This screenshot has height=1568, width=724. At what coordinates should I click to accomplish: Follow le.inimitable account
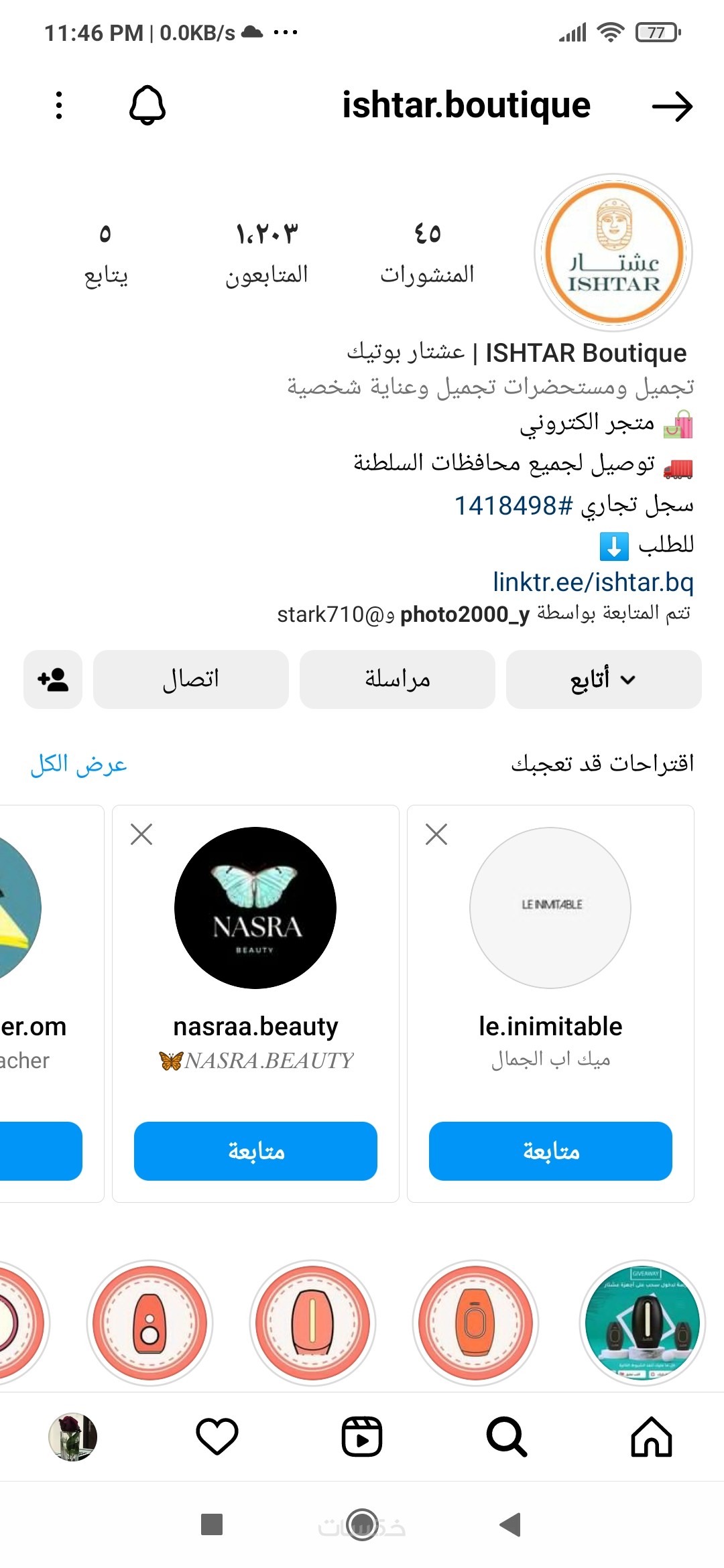[550, 1151]
